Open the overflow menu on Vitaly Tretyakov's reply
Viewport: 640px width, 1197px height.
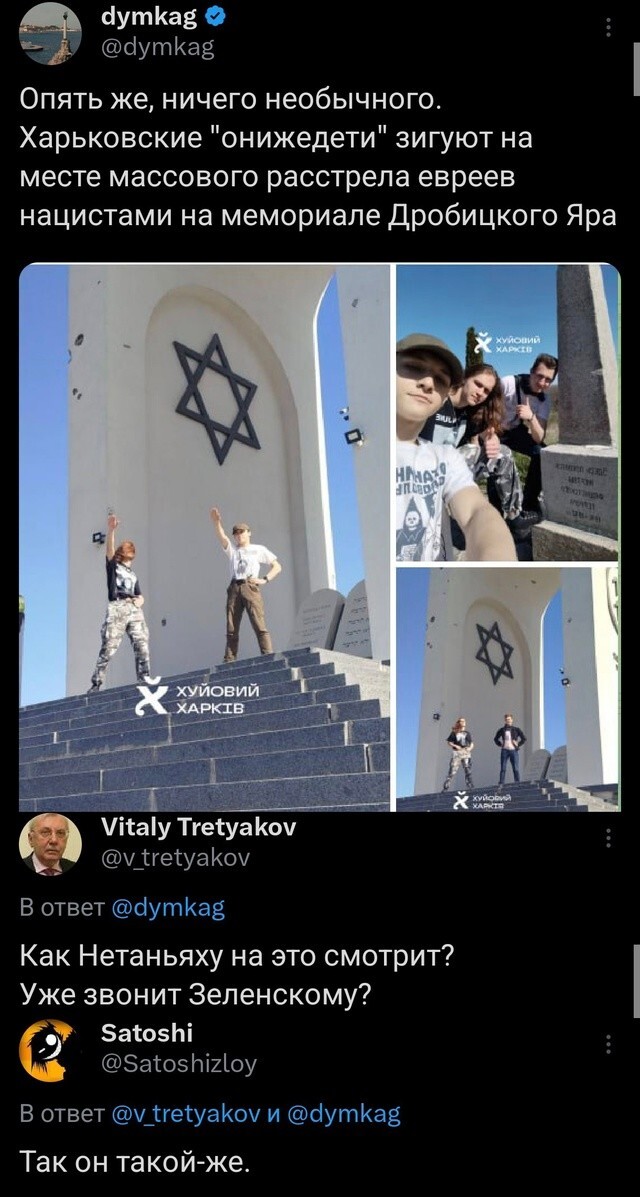608,838
